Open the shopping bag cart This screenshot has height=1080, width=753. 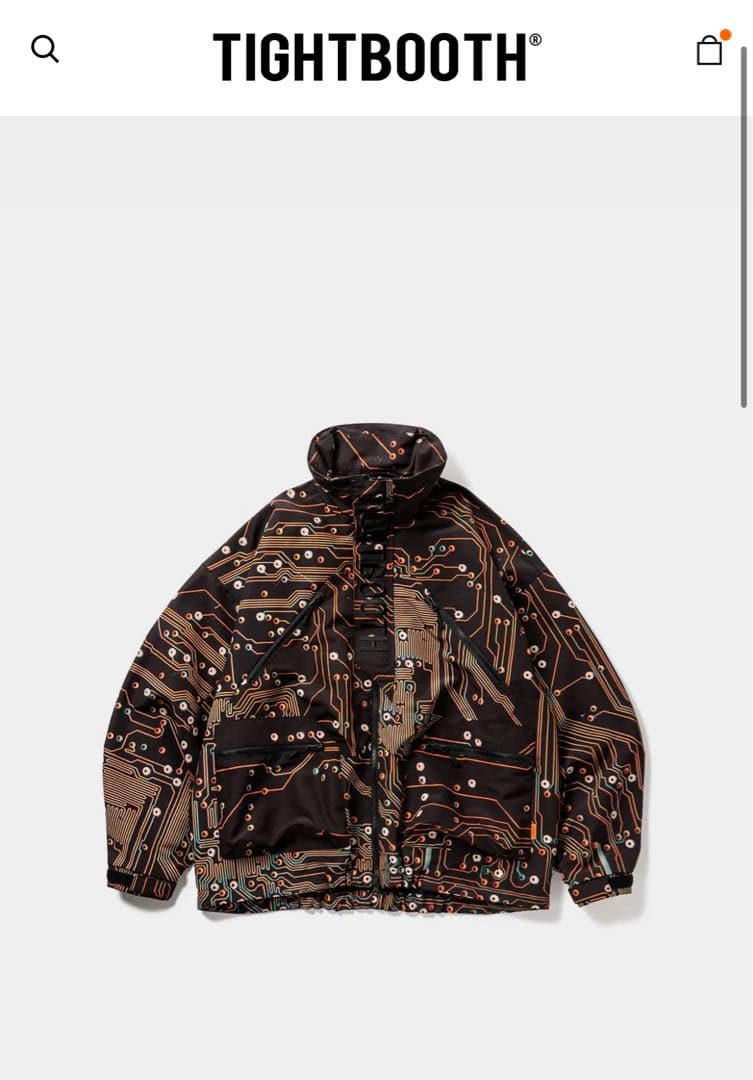pyautogui.click(x=709, y=51)
